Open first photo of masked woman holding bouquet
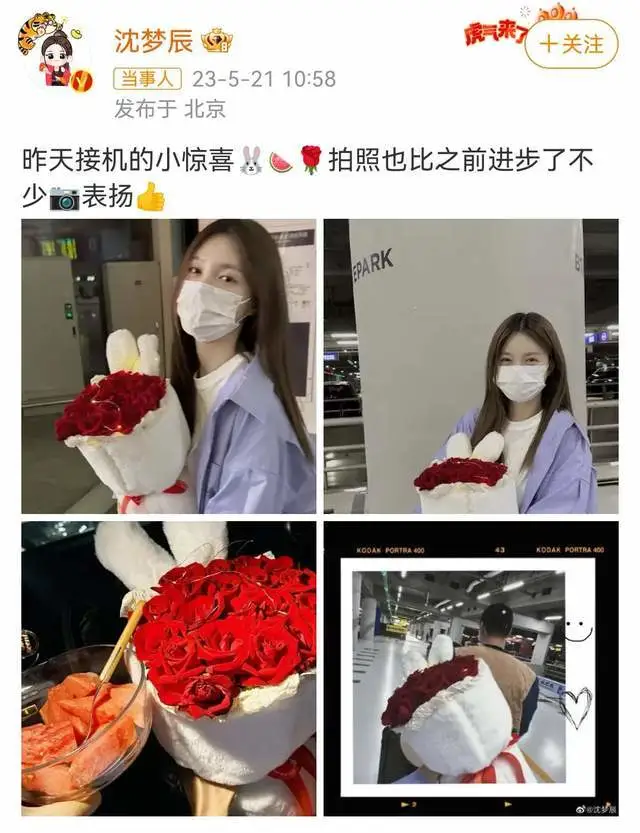This screenshot has height=833, width=640. click(x=168, y=366)
